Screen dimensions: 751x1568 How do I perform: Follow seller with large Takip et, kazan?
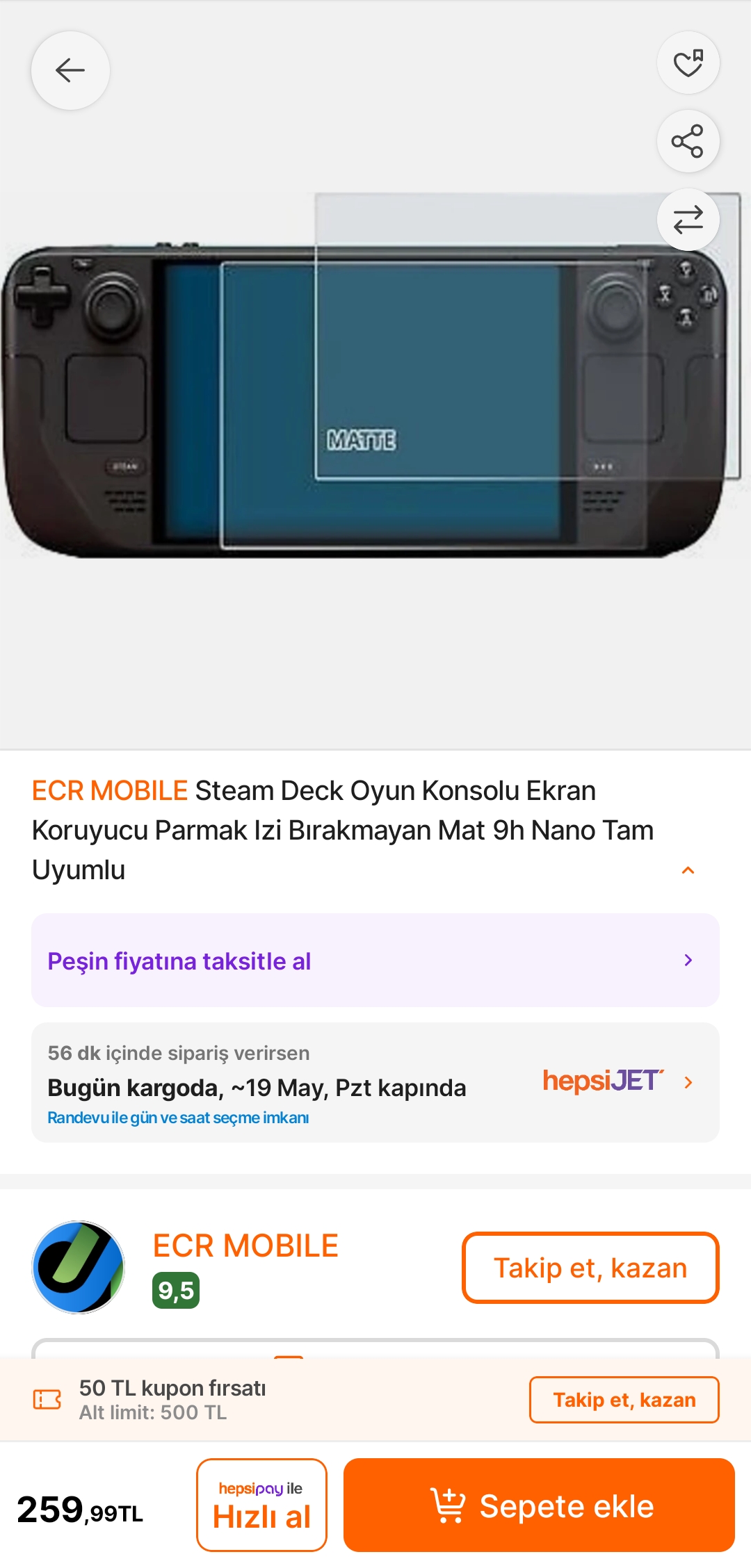coord(590,1268)
